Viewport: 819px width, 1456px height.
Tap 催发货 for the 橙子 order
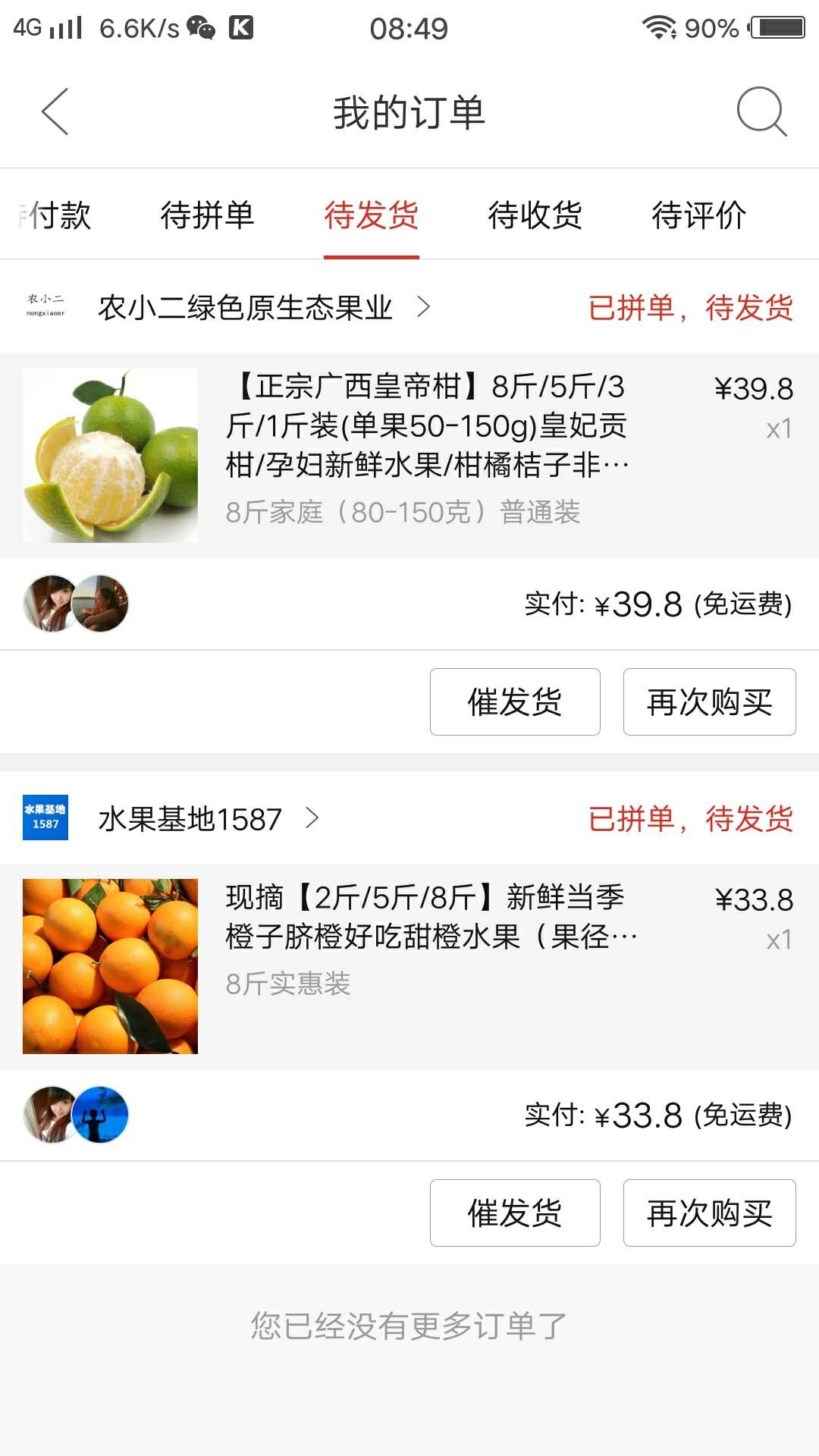click(515, 1213)
